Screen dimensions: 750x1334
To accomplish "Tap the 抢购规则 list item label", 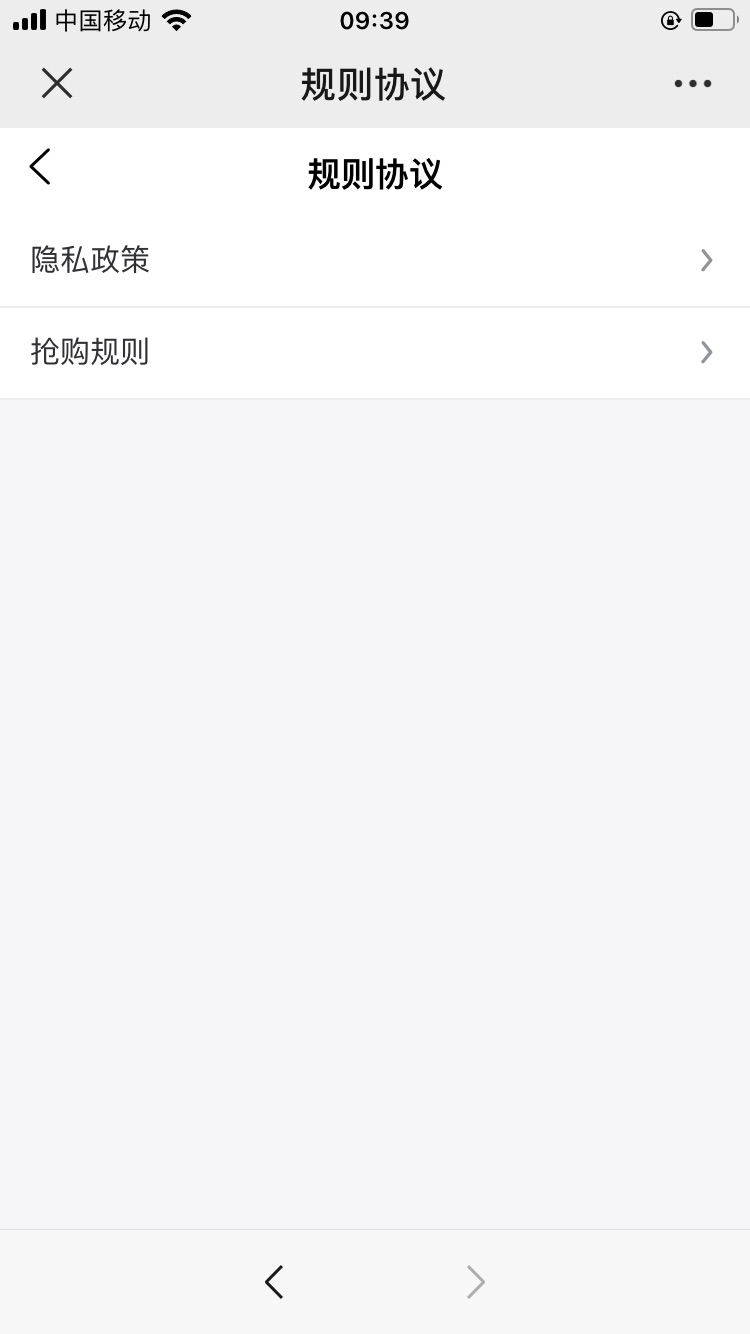I will pyautogui.click(x=90, y=352).
